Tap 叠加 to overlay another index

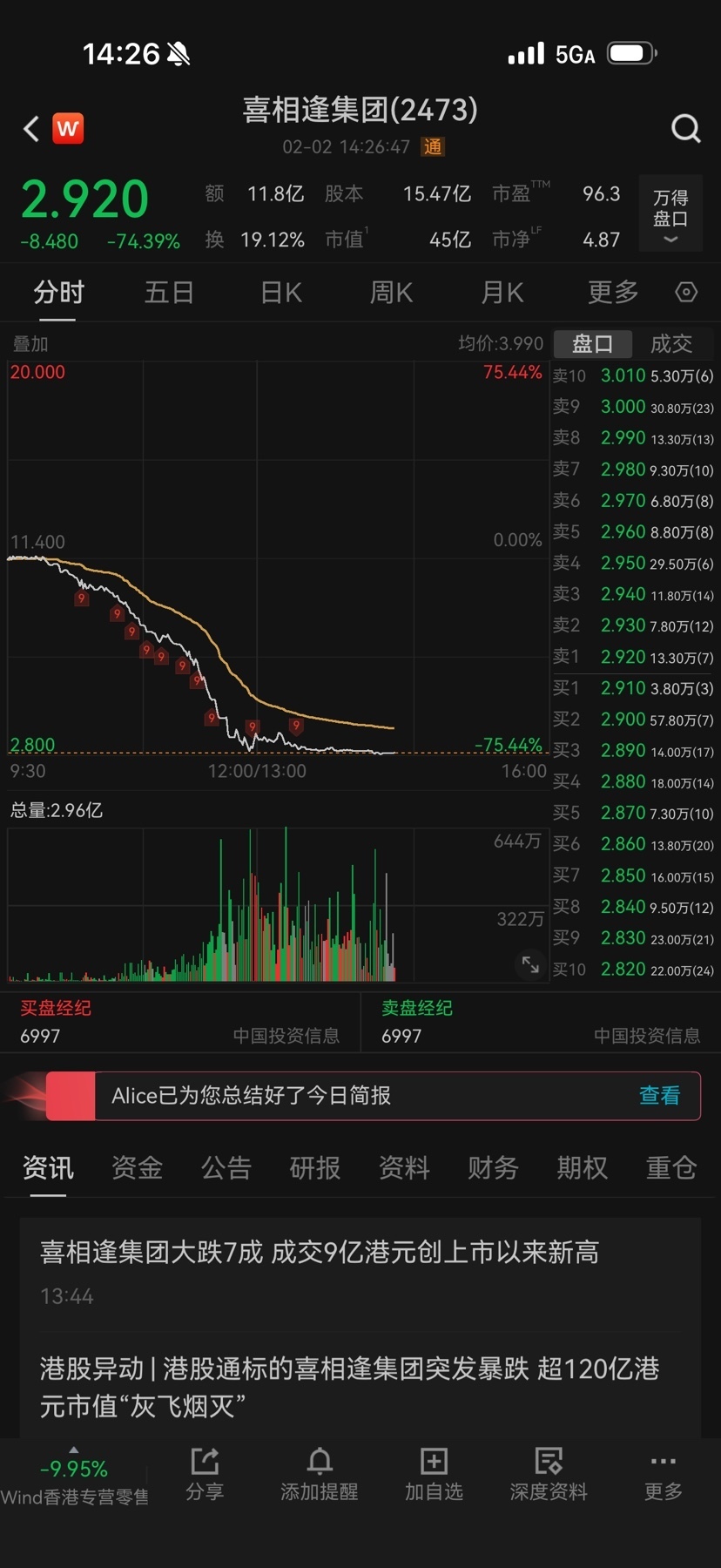[x=30, y=344]
